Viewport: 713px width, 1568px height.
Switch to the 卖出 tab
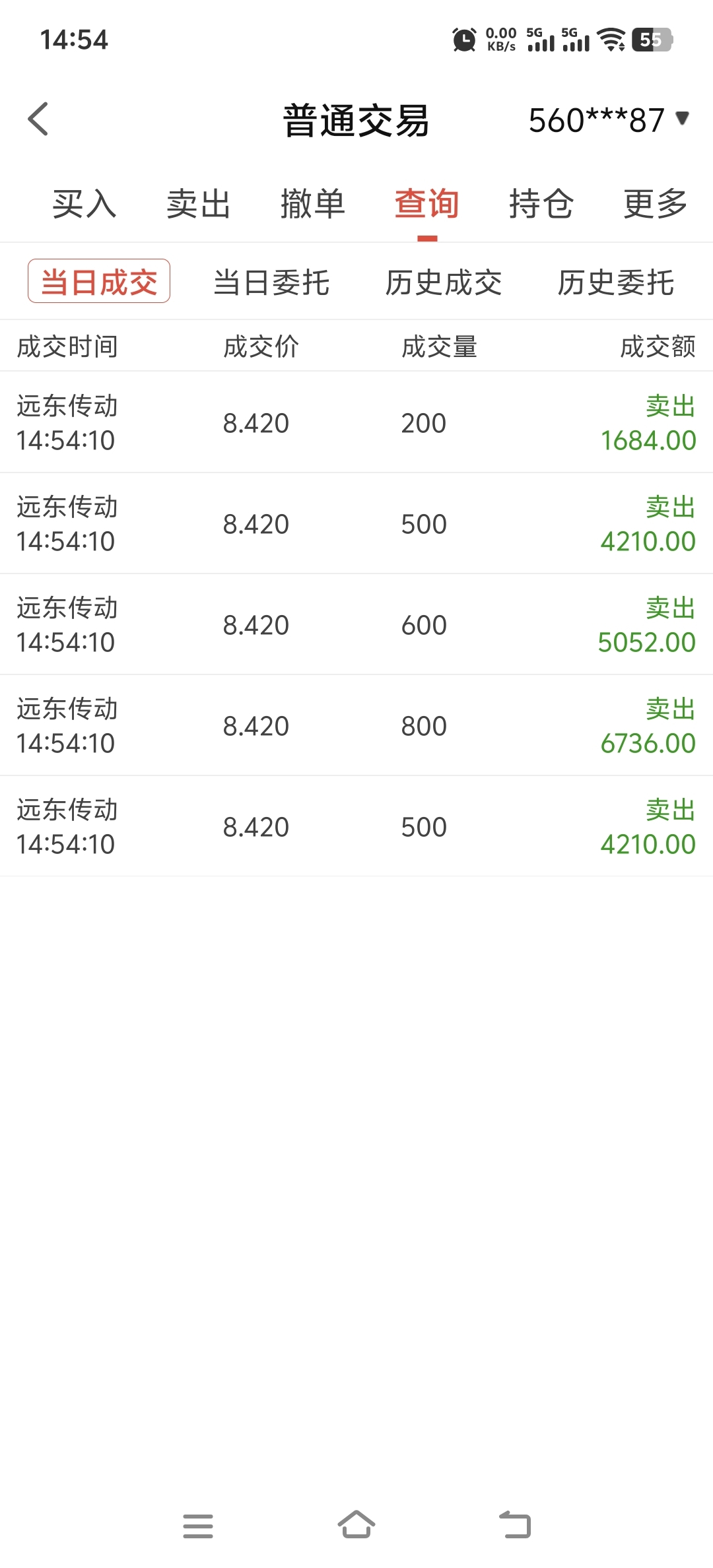click(199, 203)
